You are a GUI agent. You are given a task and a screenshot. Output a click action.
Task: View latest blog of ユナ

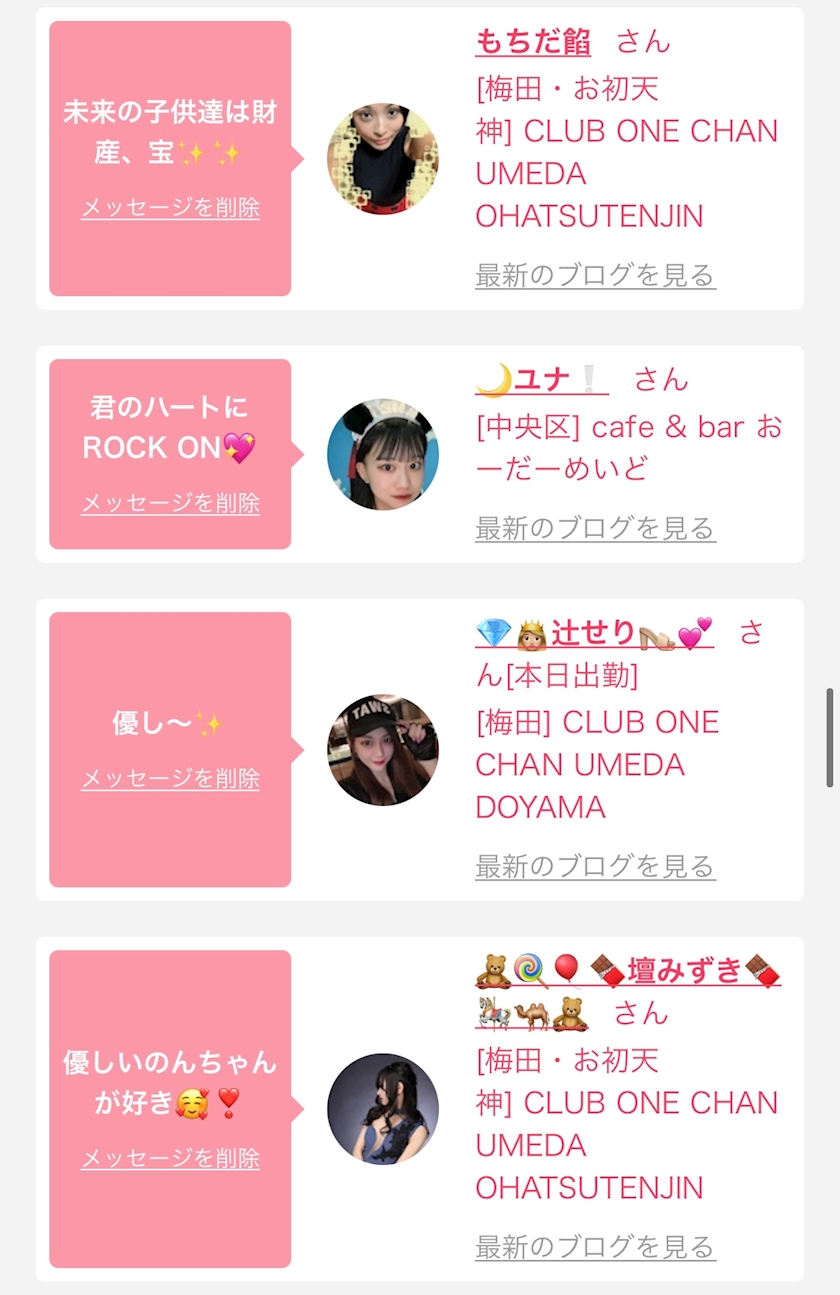coord(595,528)
